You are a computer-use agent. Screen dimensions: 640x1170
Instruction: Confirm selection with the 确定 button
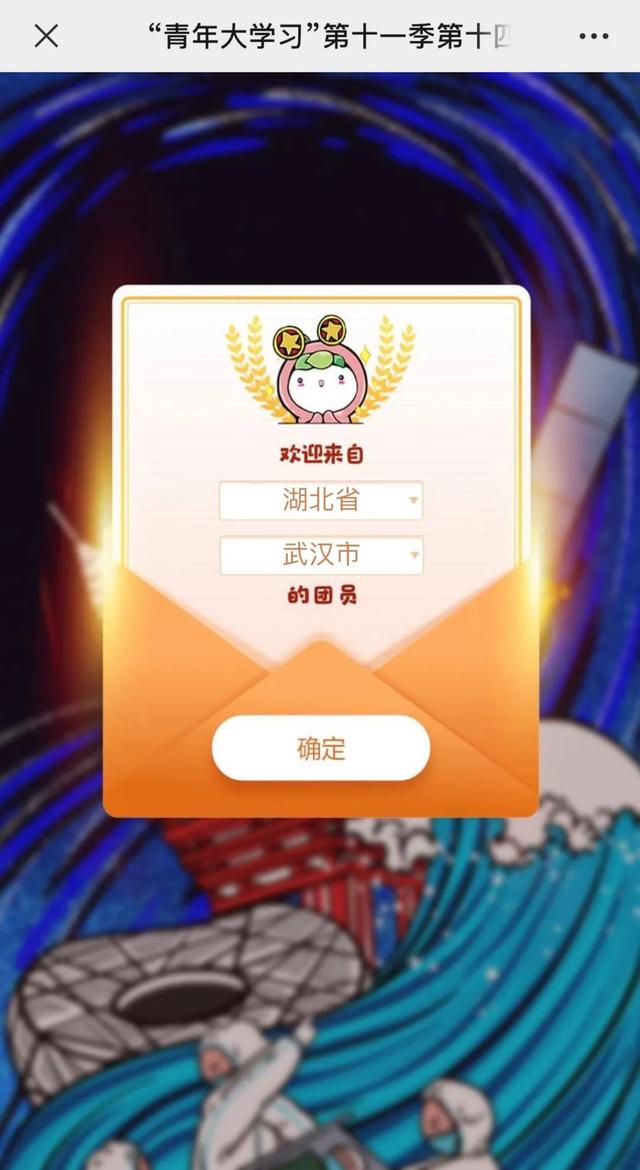point(321,748)
